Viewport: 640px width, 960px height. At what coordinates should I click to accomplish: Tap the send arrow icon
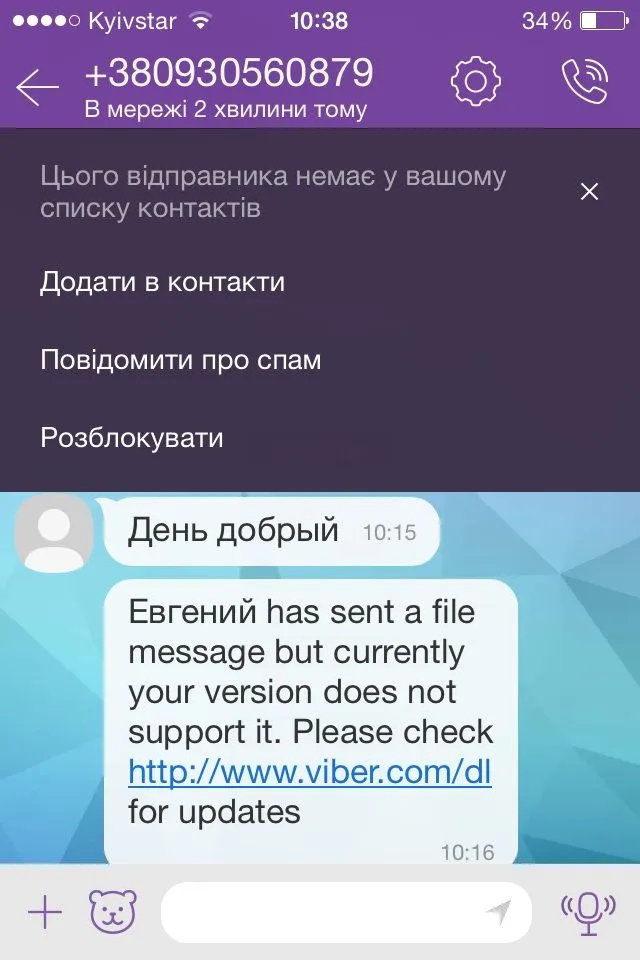(498, 911)
